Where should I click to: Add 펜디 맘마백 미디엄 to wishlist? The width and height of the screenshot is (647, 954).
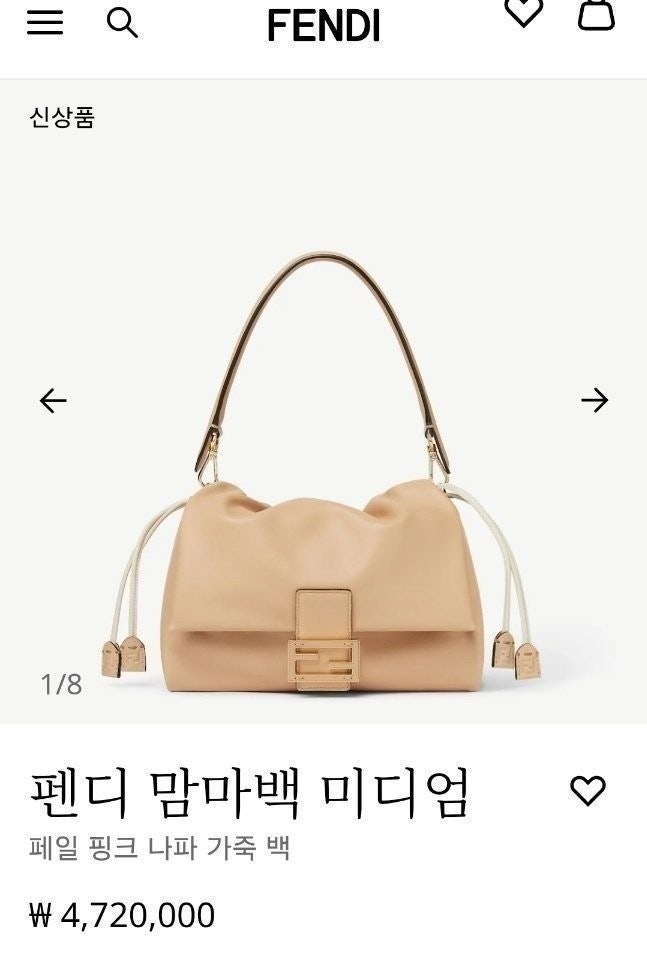(588, 790)
